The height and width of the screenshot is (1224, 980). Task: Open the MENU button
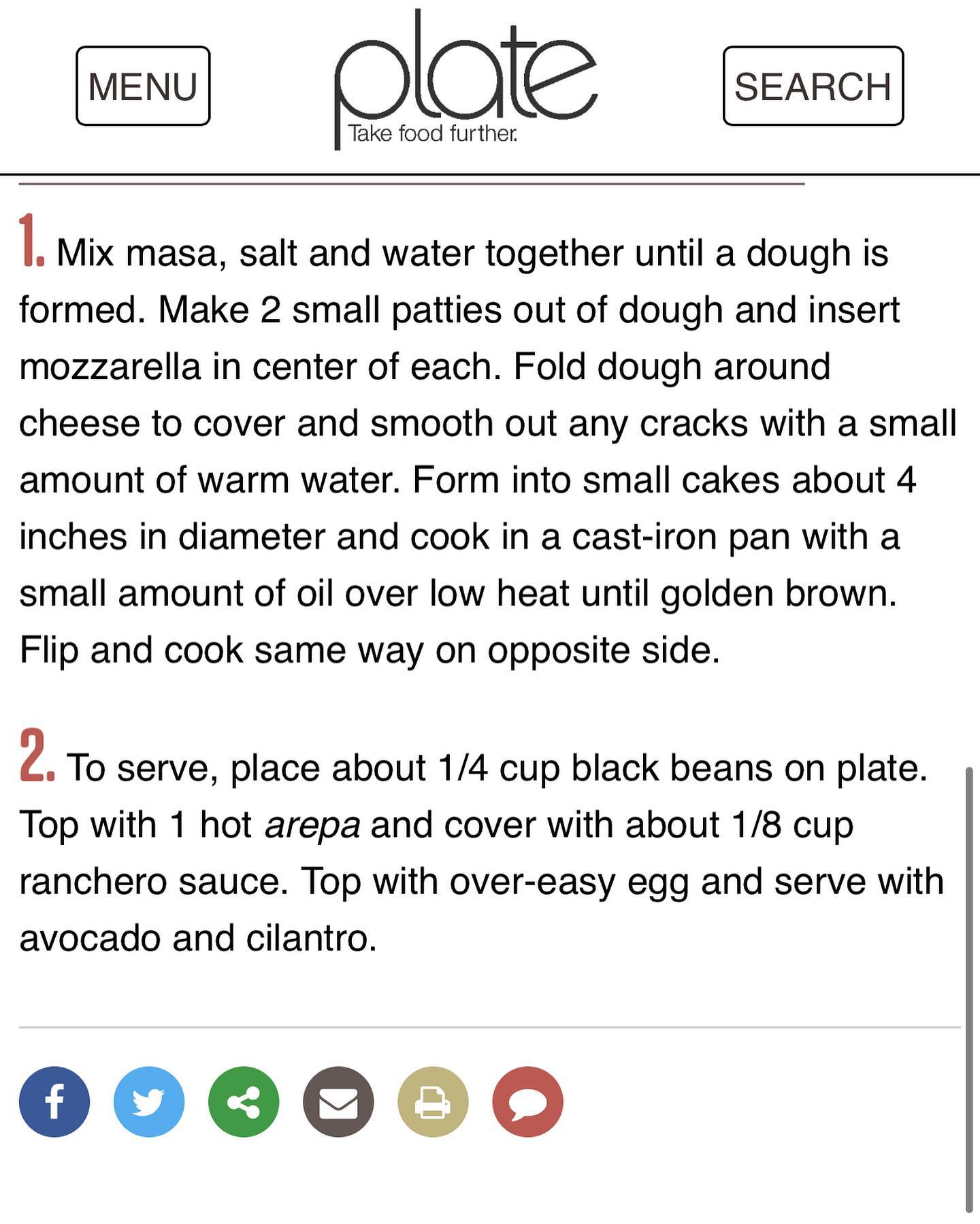[143, 86]
